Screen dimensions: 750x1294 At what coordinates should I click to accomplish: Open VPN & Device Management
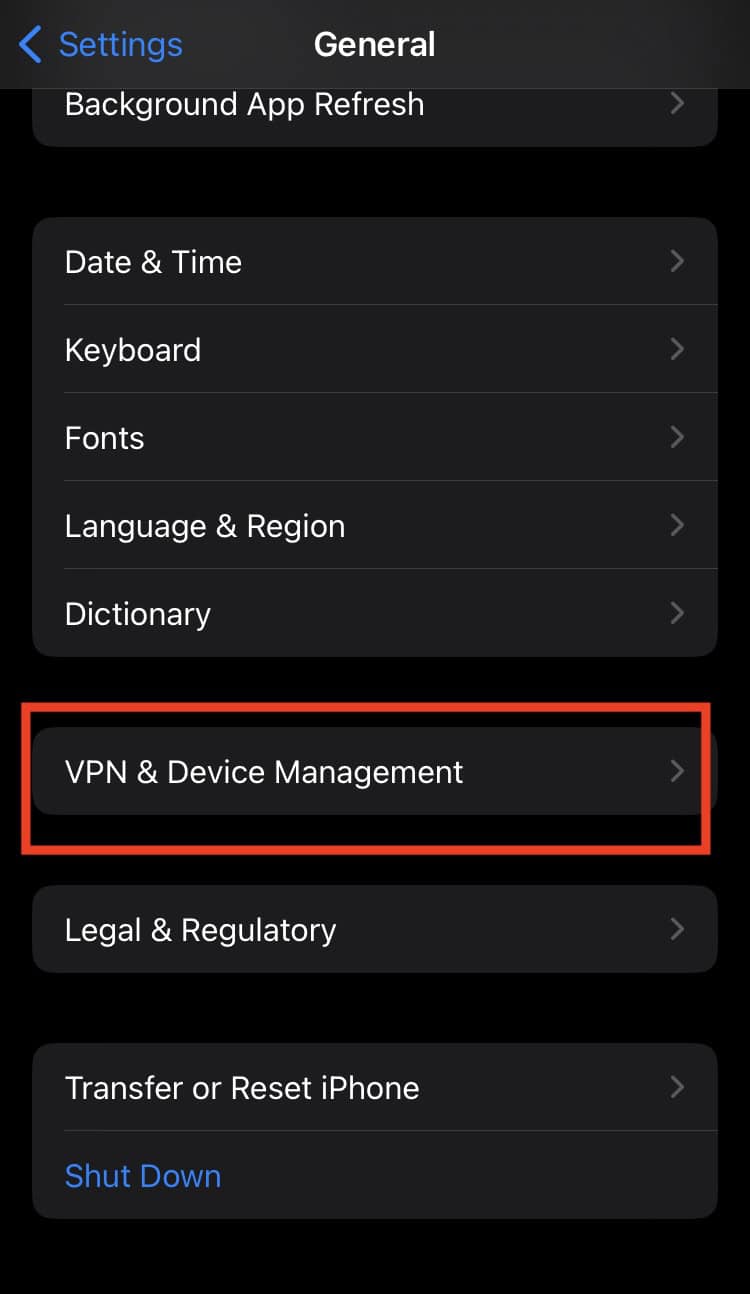[374, 772]
